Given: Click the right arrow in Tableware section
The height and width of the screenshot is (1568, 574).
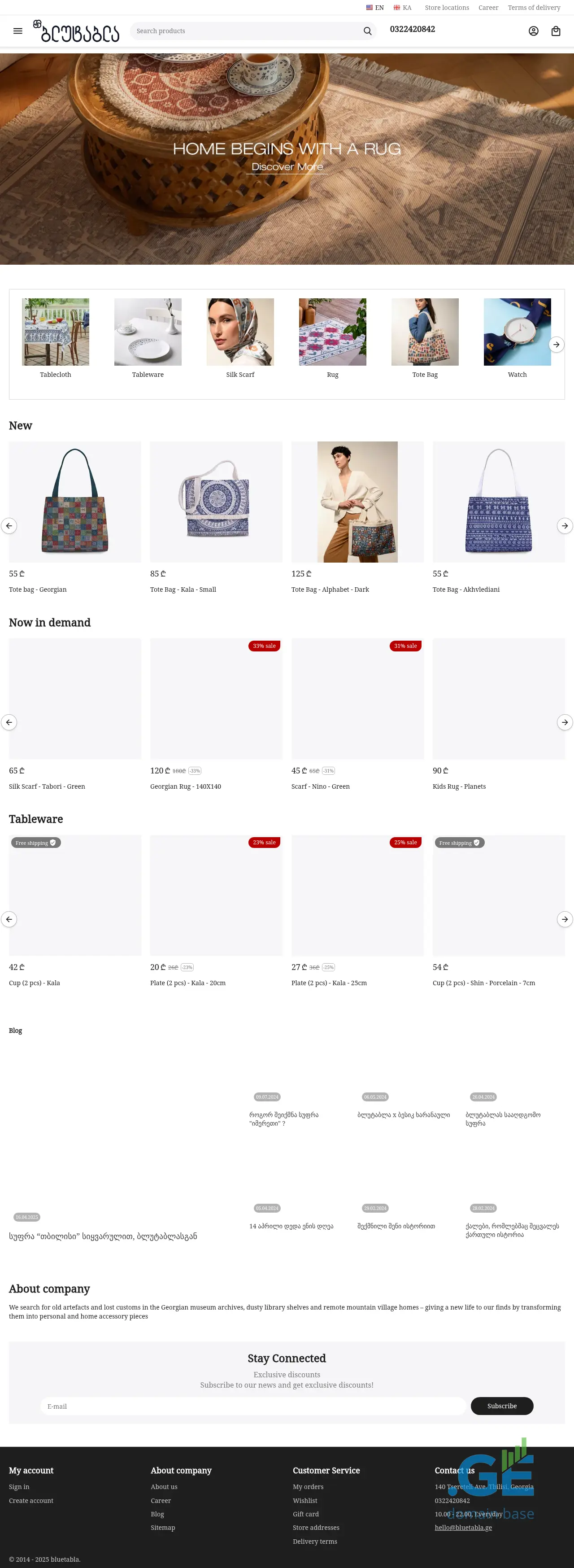Looking at the screenshot, I should coord(565,920).
